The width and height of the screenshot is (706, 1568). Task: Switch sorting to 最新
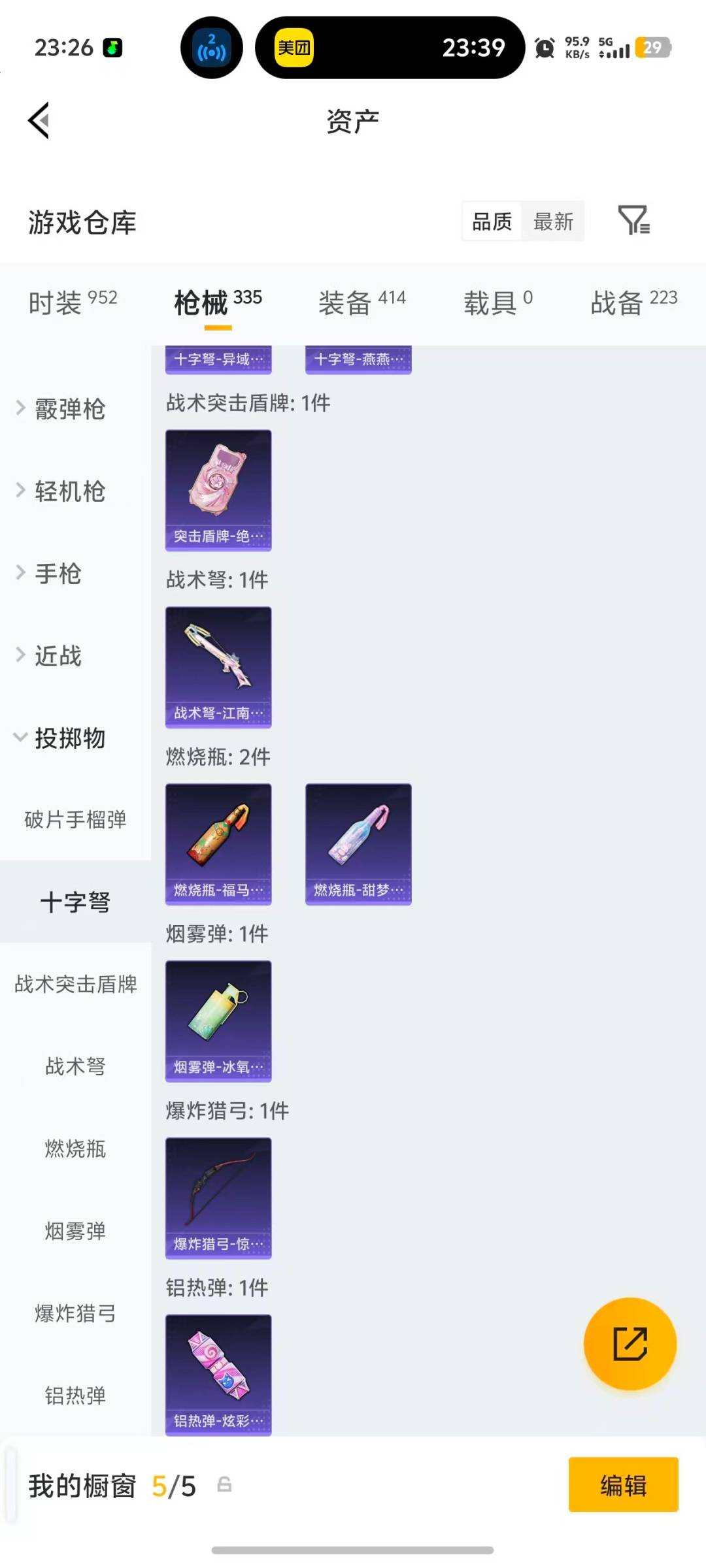553,221
